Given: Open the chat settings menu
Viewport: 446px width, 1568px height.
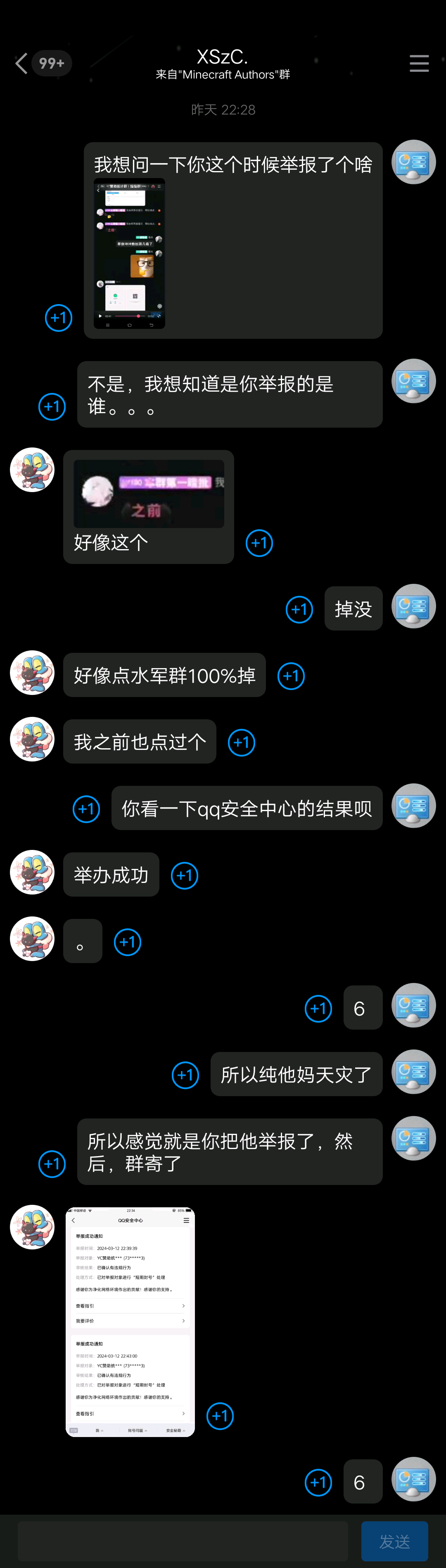Looking at the screenshot, I should (x=419, y=63).
